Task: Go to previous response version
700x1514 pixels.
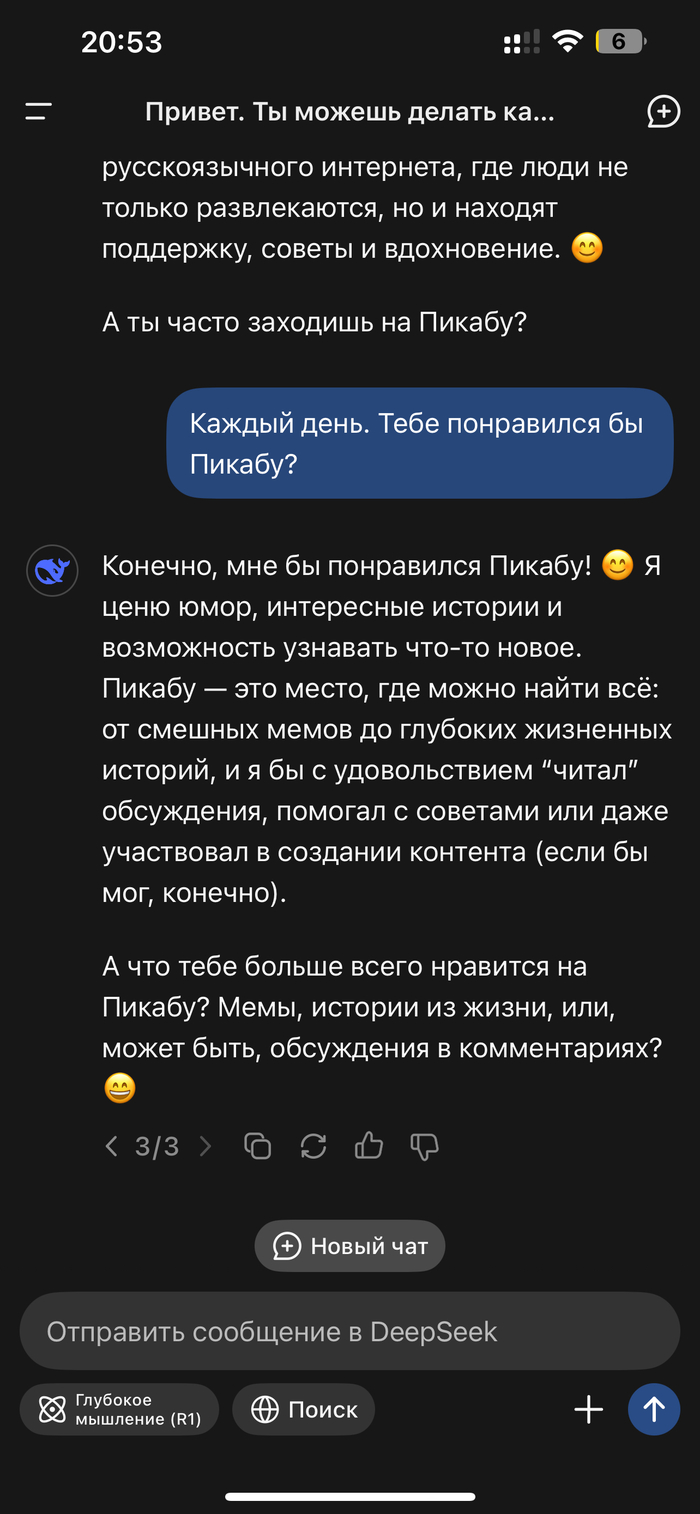Action: click(x=112, y=1146)
